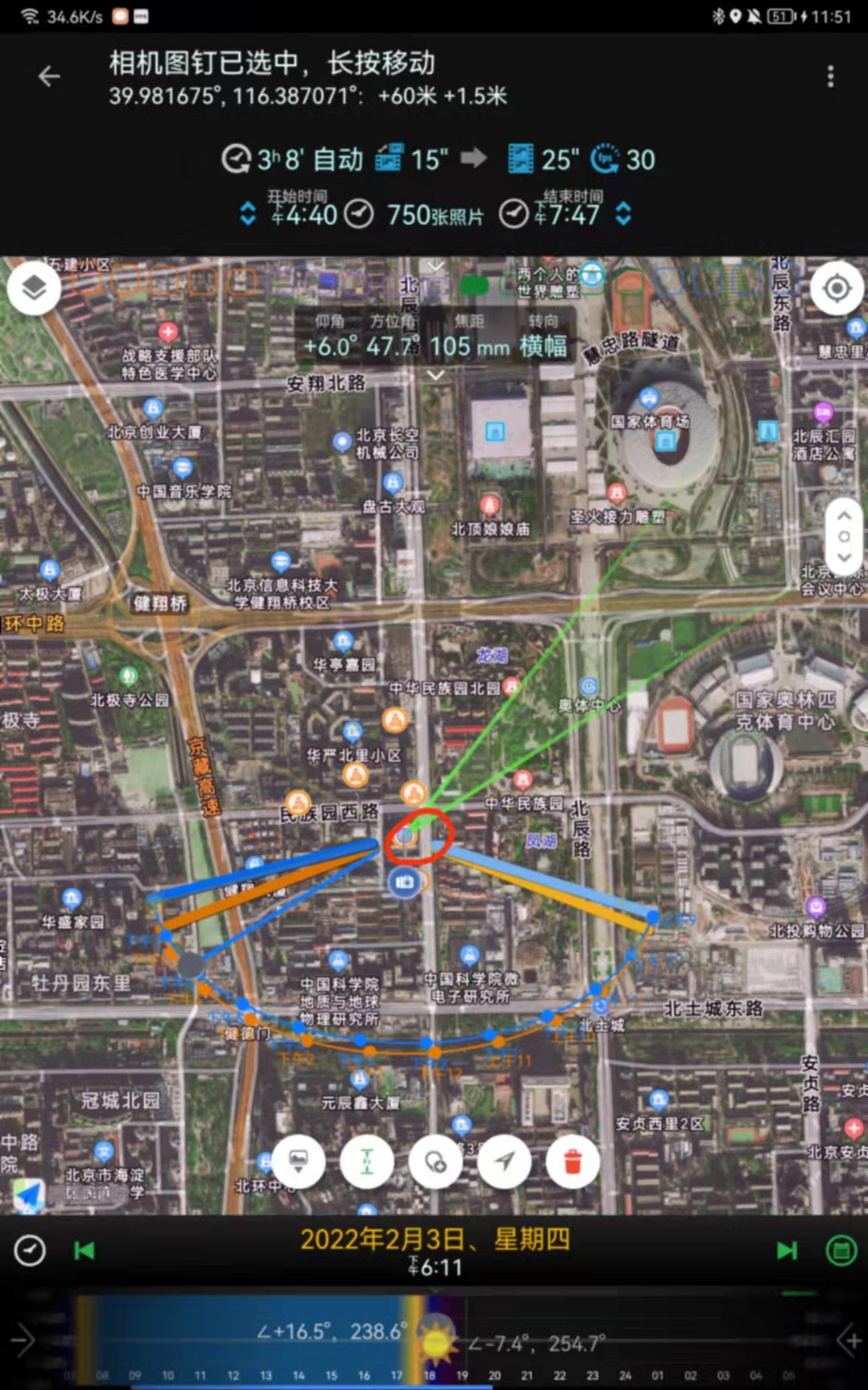Viewport: 868px width, 1390px height.
Task: Tap the navigate arrow button
Action: (504, 1162)
